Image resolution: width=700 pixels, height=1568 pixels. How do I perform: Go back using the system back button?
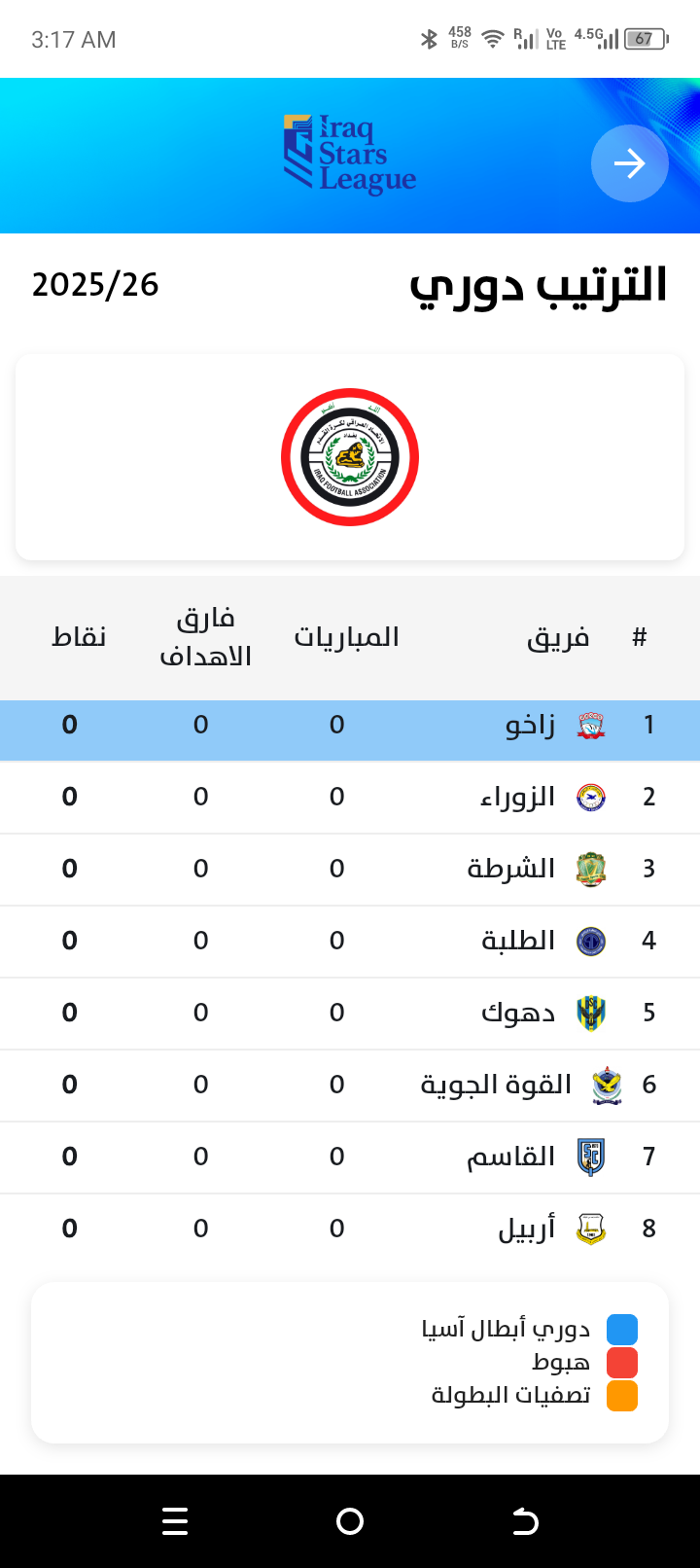(x=525, y=1521)
